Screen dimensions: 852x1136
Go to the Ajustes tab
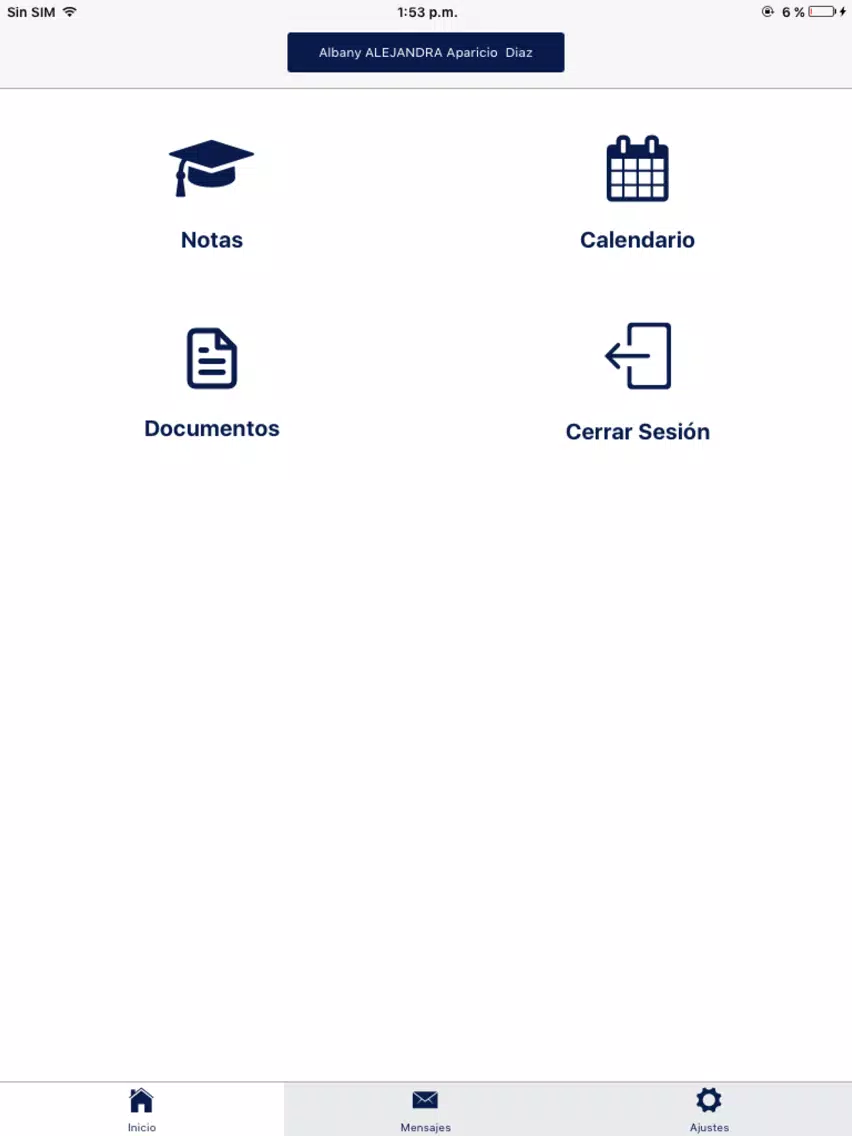point(709,1109)
